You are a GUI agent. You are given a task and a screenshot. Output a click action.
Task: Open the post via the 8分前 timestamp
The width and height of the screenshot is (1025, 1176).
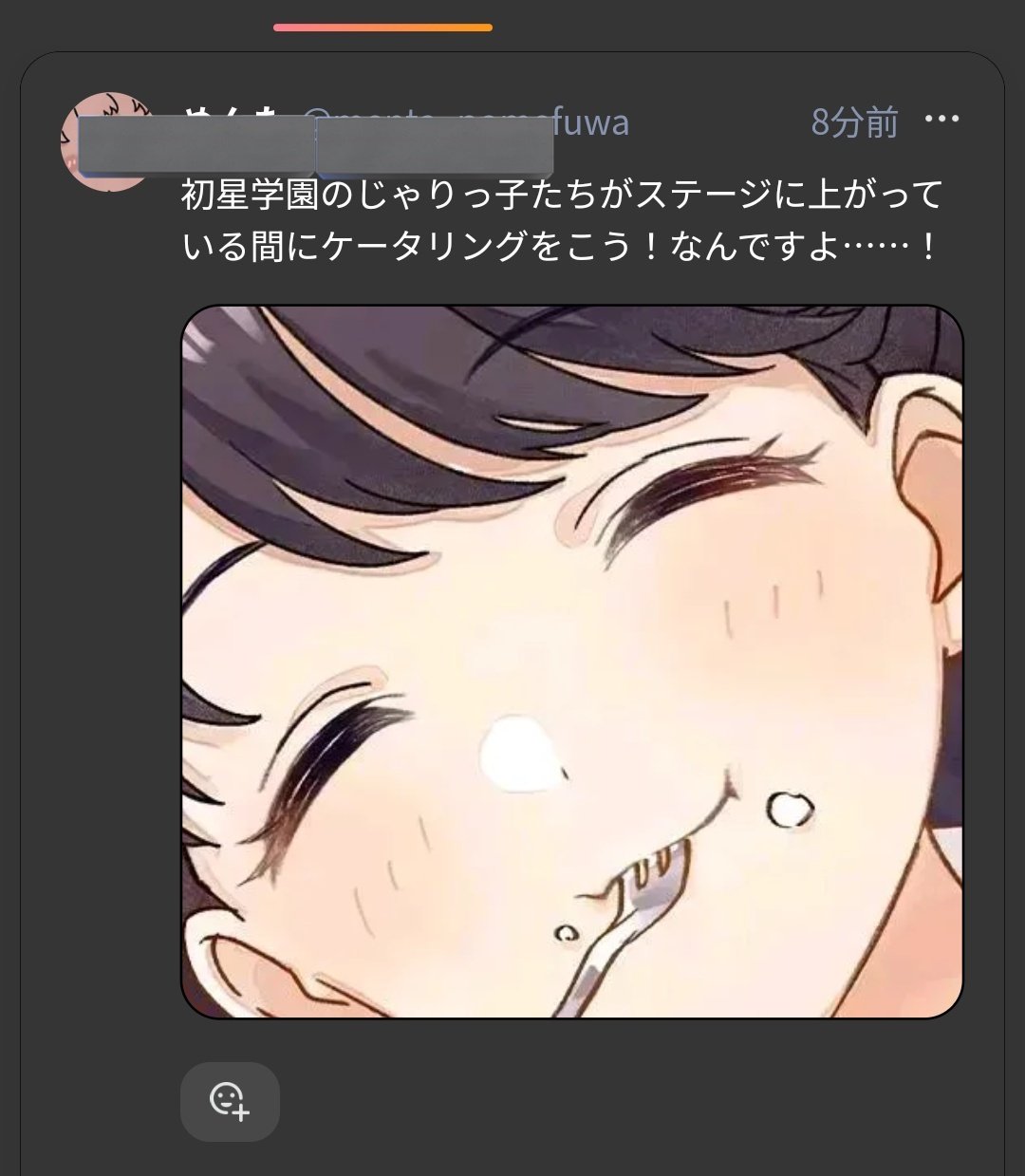[x=854, y=122]
